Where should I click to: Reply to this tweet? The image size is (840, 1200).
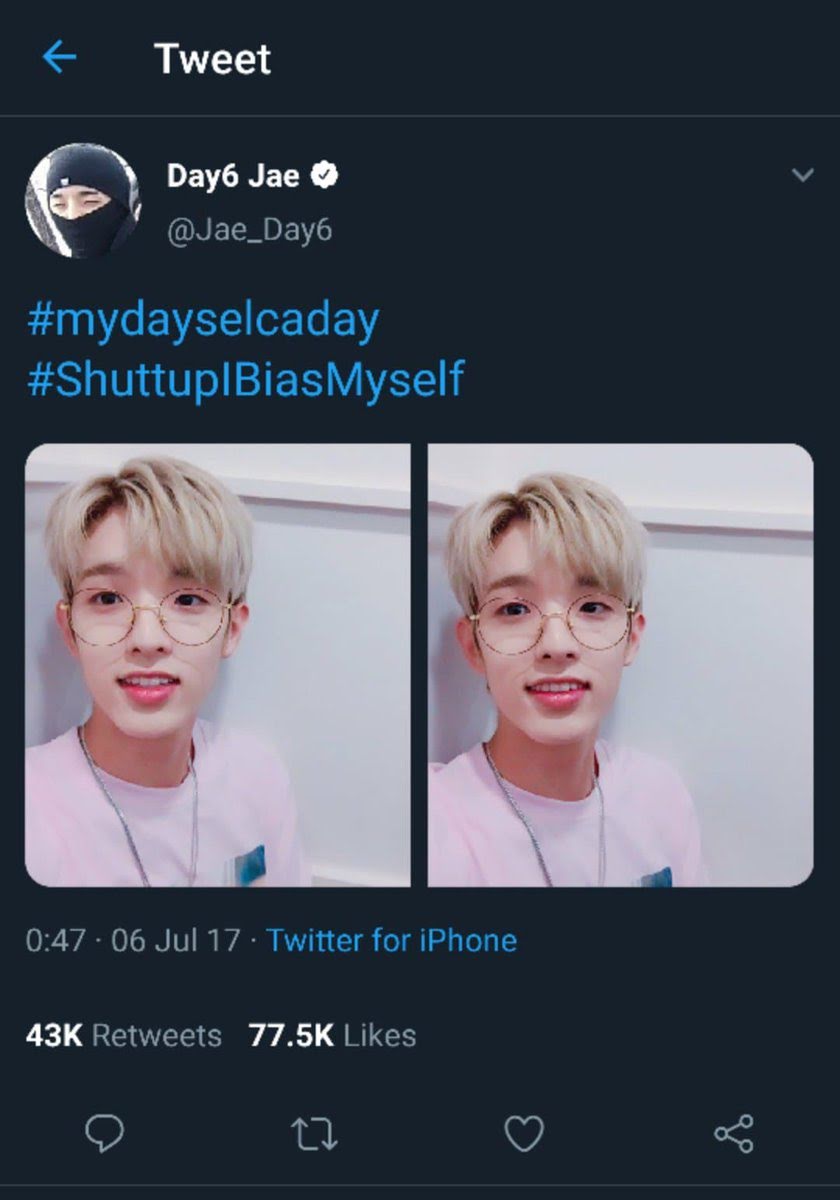click(x=104, y=1134)
